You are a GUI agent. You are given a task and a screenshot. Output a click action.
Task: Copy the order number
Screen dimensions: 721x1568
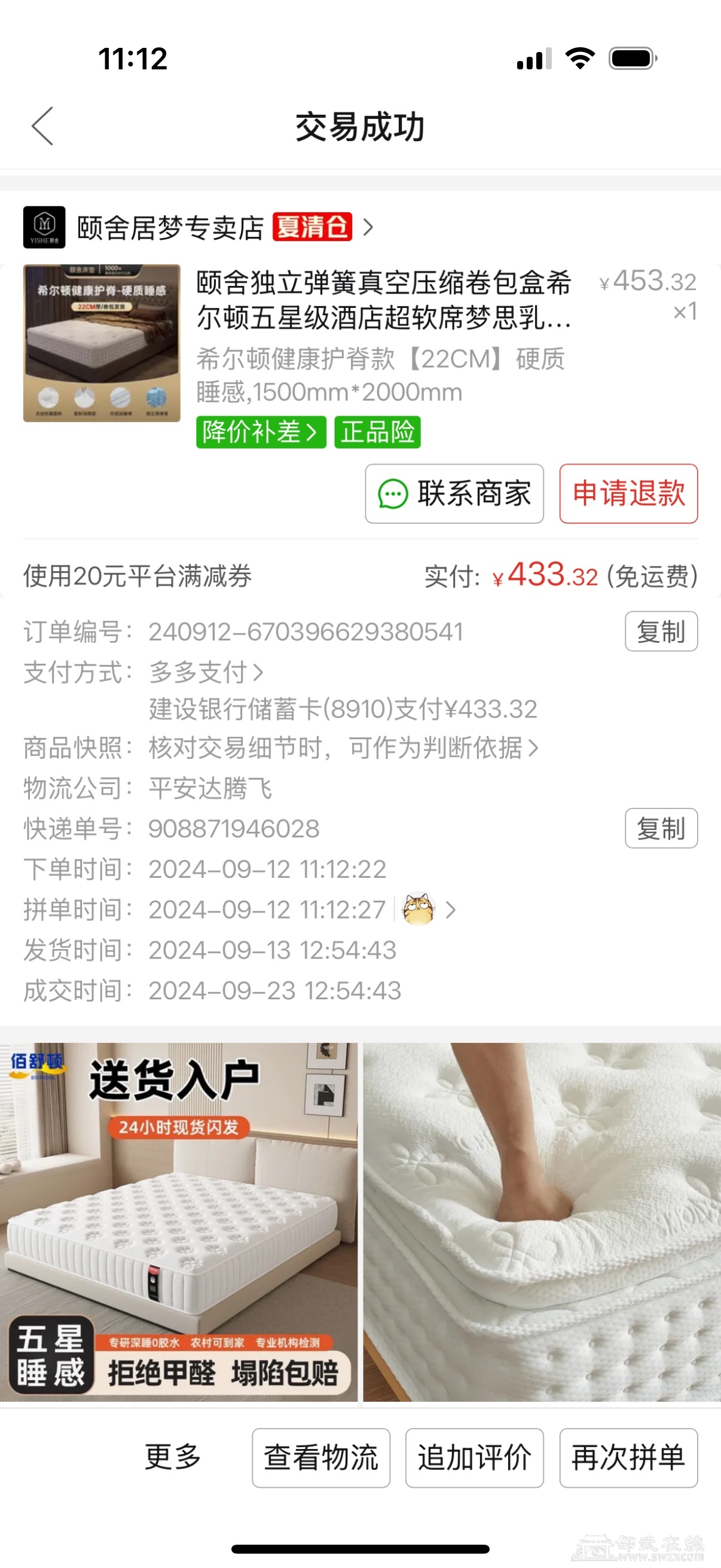[661, 632]
